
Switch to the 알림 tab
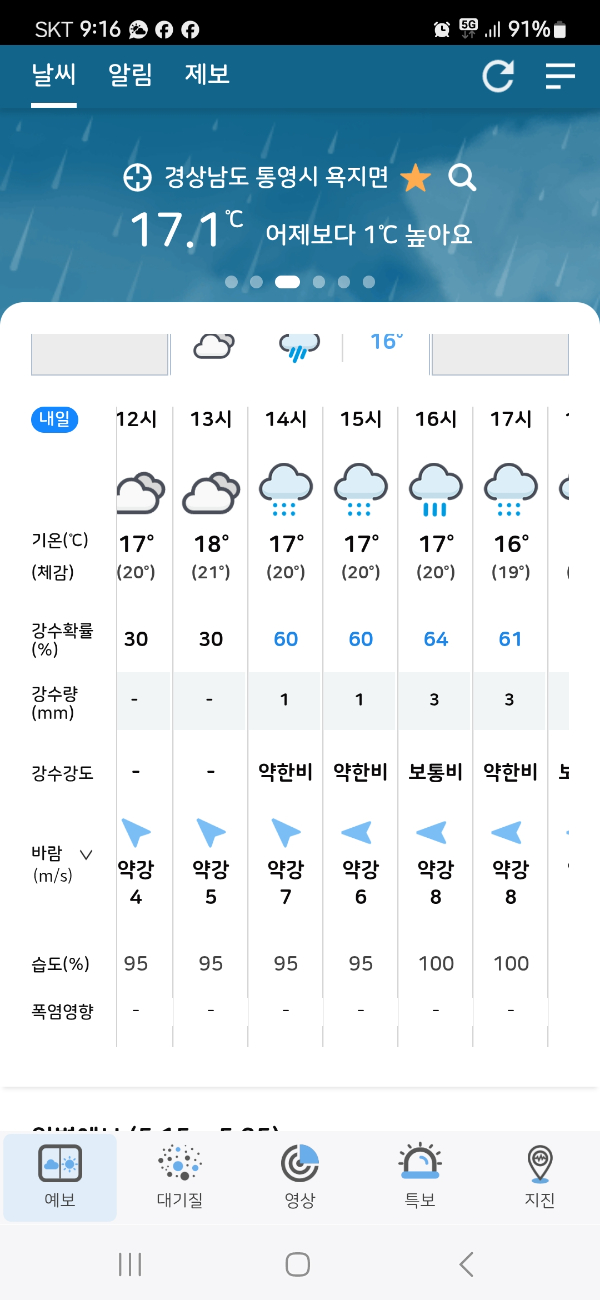(130, 75)
